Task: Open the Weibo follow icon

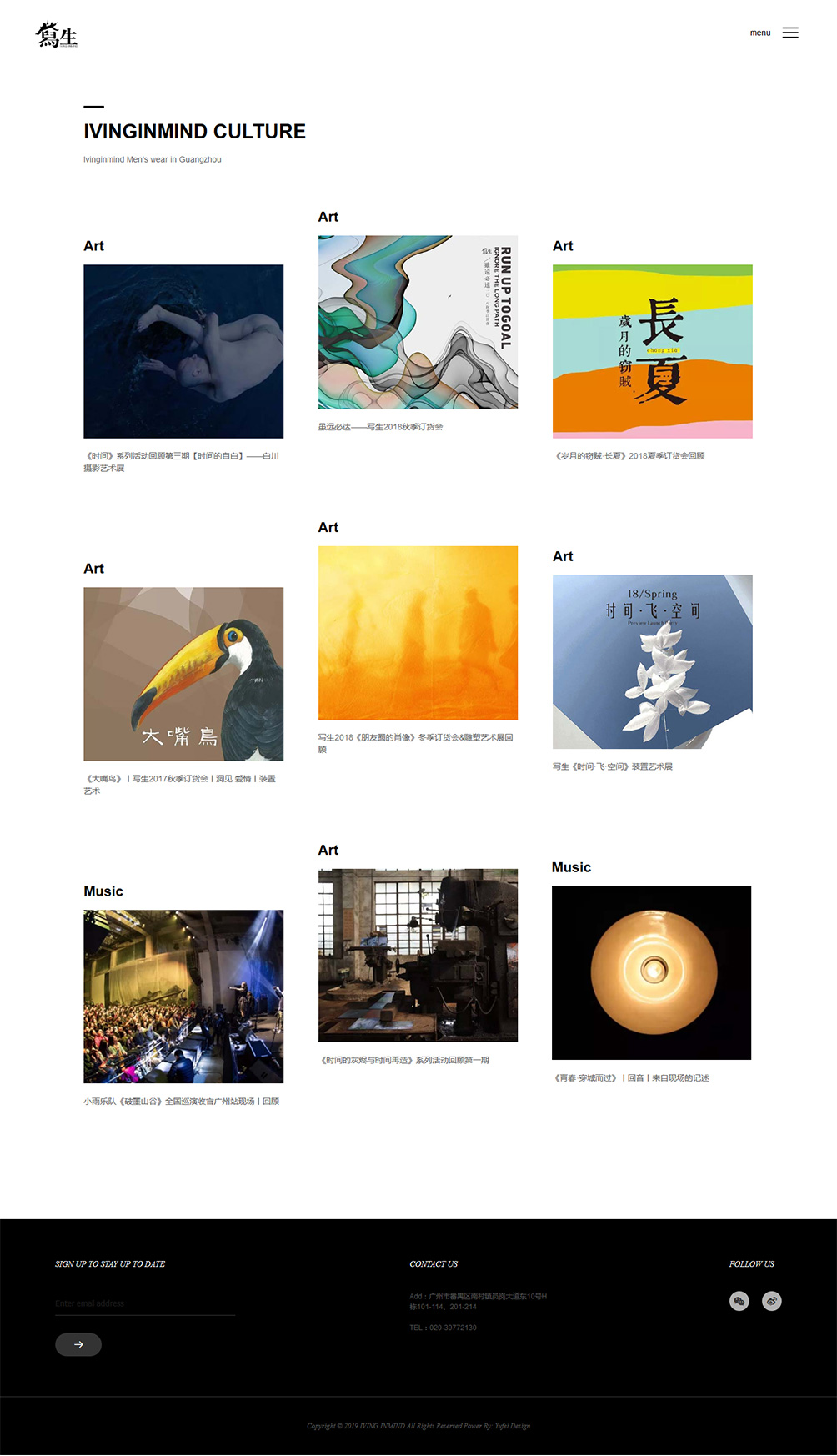Action: point(772,1301)
